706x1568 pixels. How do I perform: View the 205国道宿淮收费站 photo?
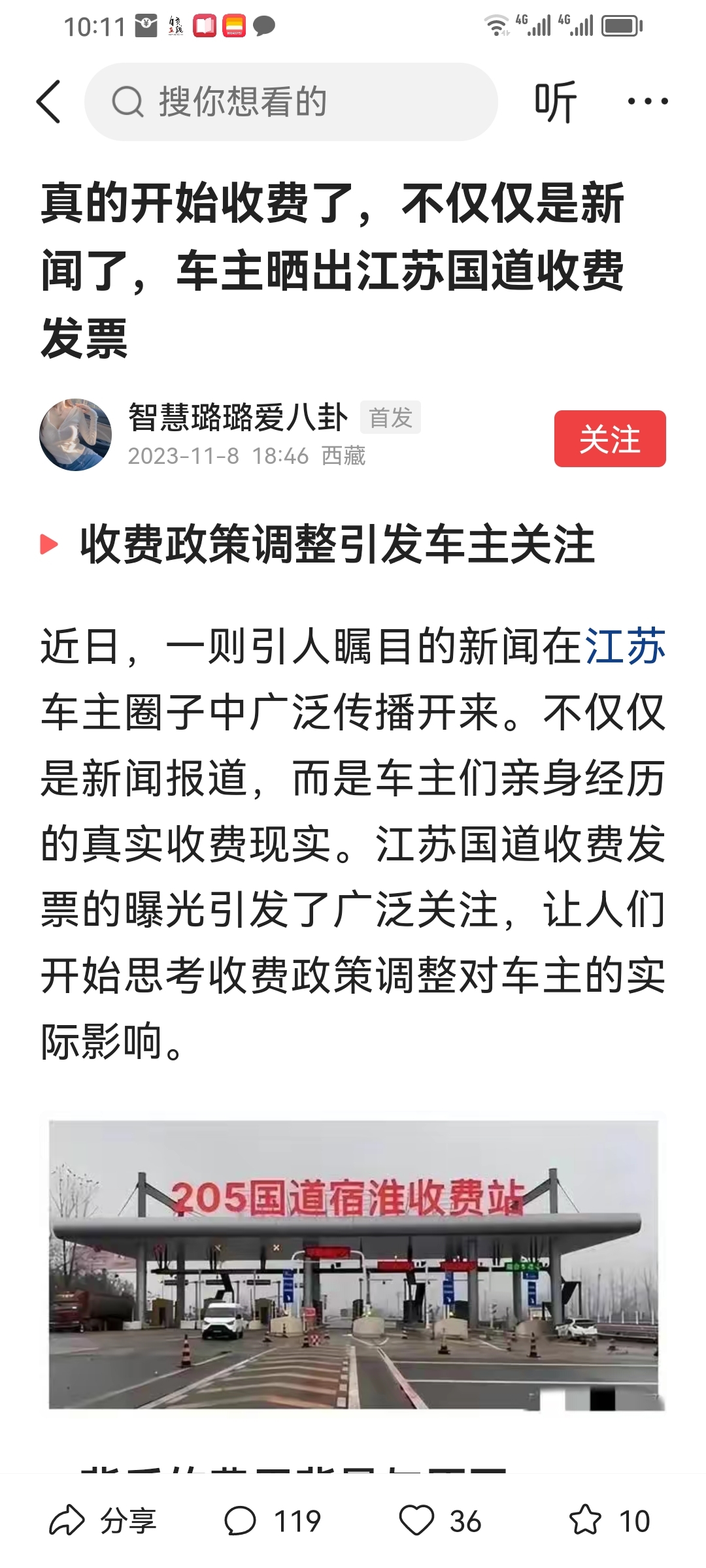[x=353, y=1264]
